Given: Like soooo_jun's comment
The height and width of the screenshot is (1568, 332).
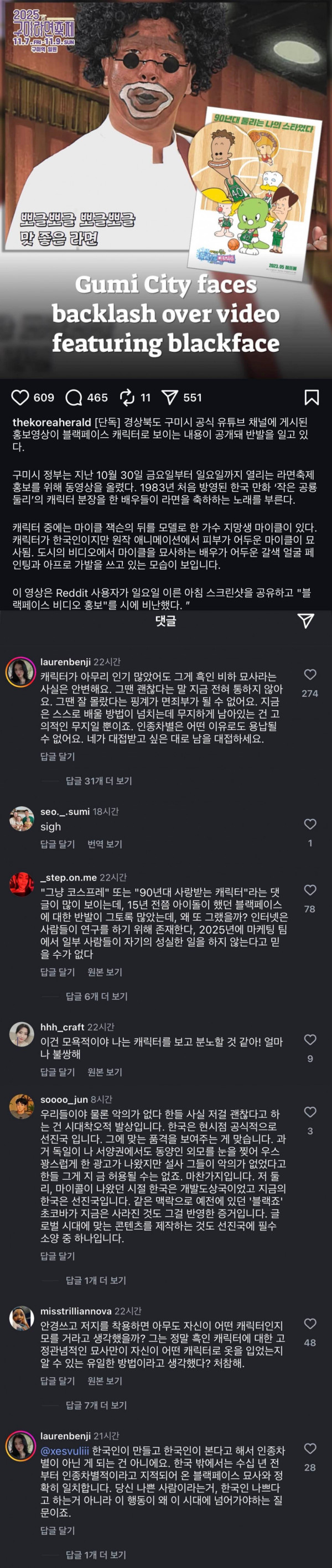Looking at the screenshot, I should 310,1112.
